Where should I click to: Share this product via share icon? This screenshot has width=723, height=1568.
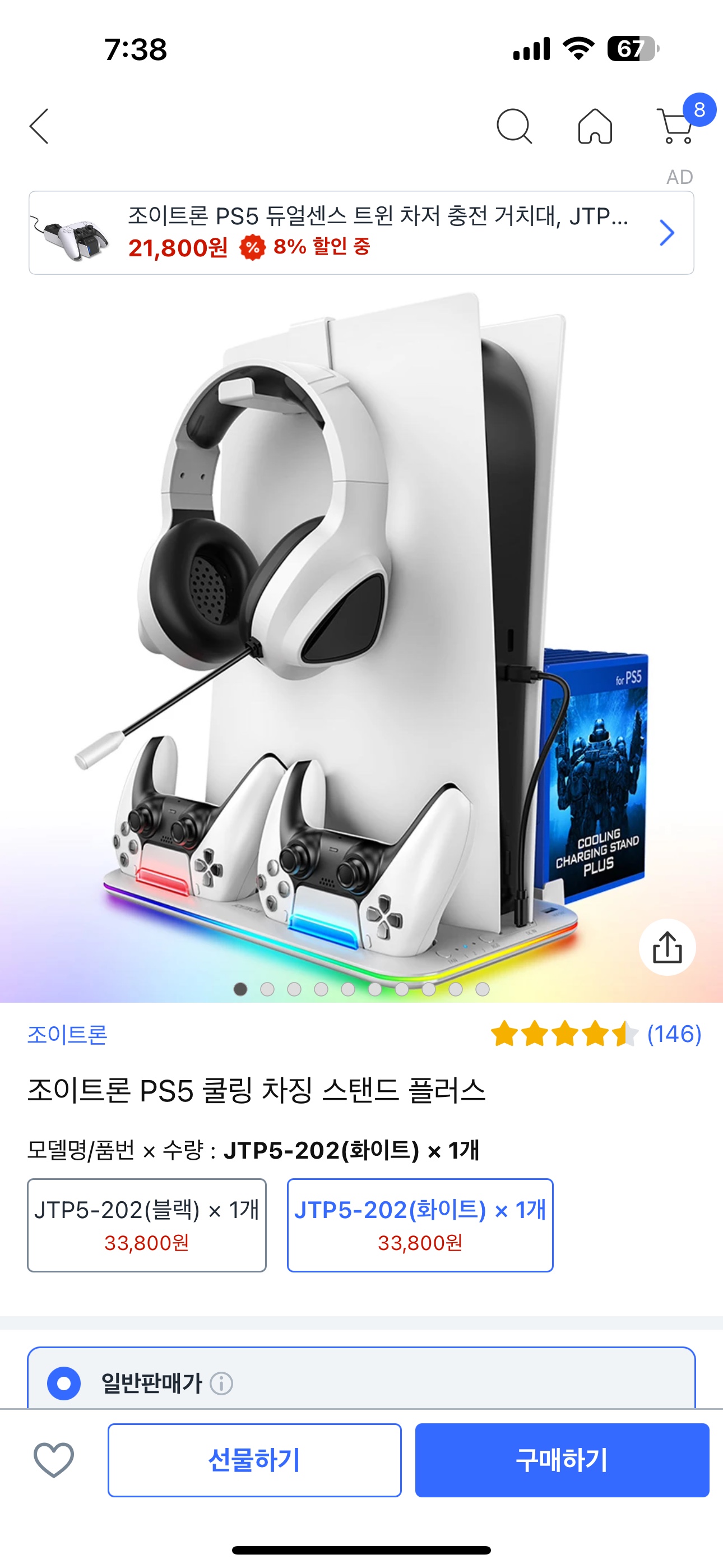tap(667, 947)
